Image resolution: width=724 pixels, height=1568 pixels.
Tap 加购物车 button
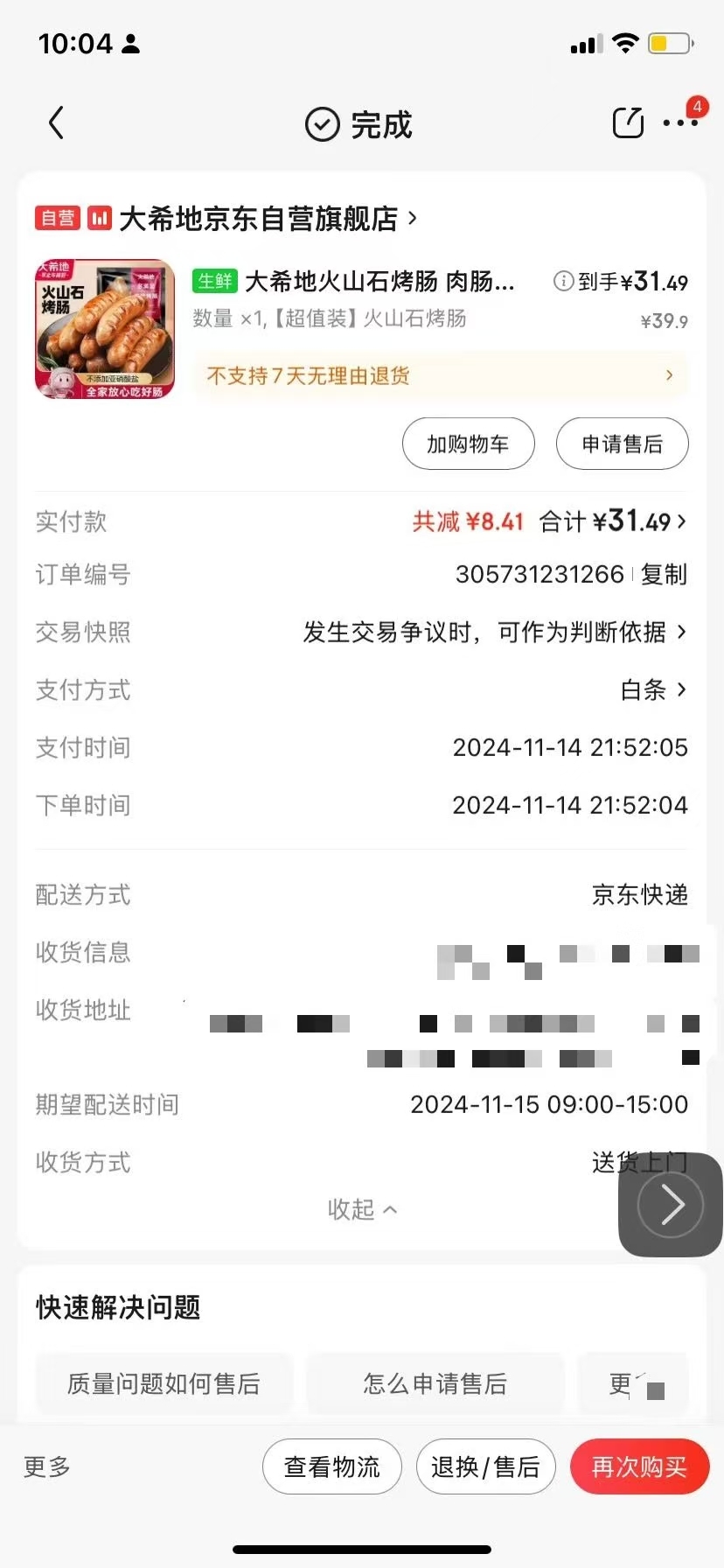point(468,444)
